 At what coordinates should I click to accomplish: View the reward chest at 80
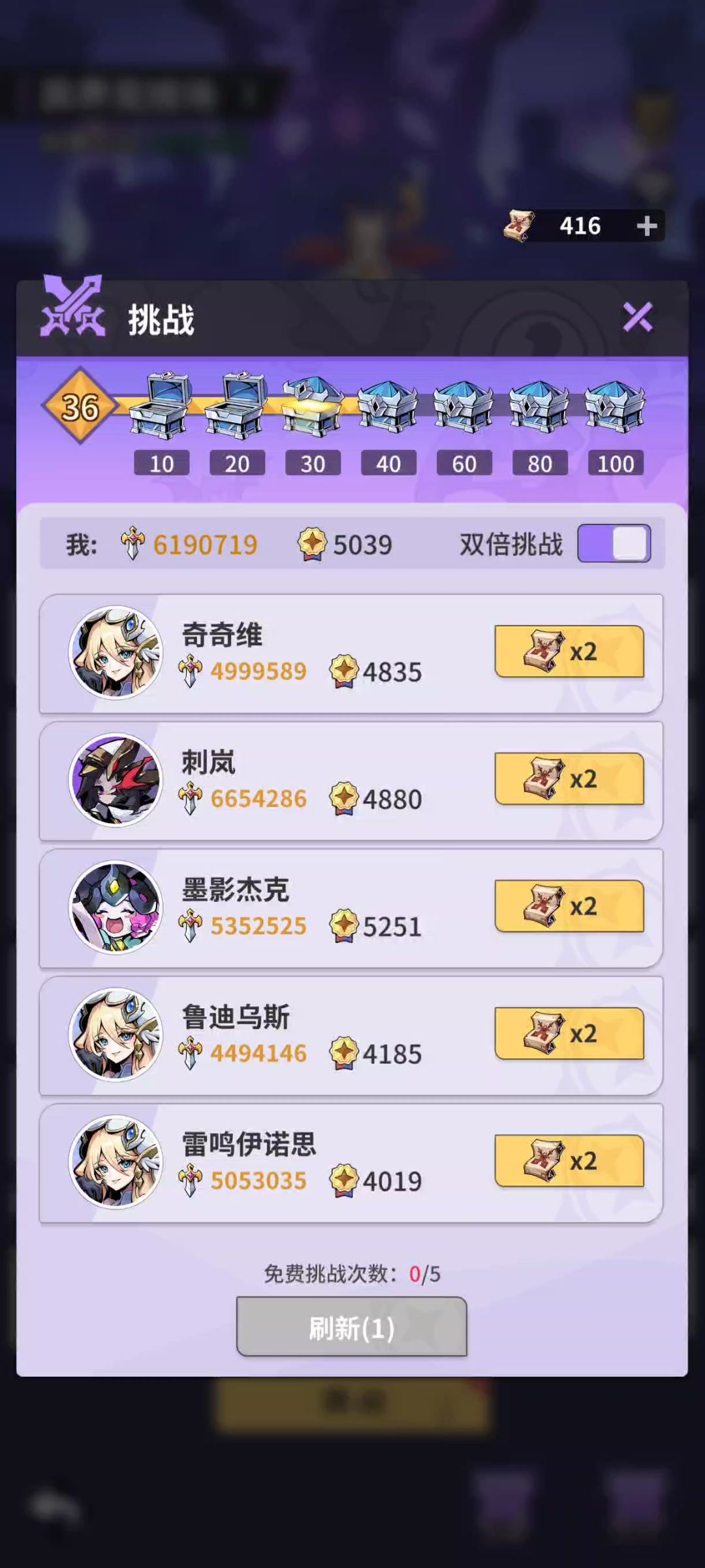point(539,406)
